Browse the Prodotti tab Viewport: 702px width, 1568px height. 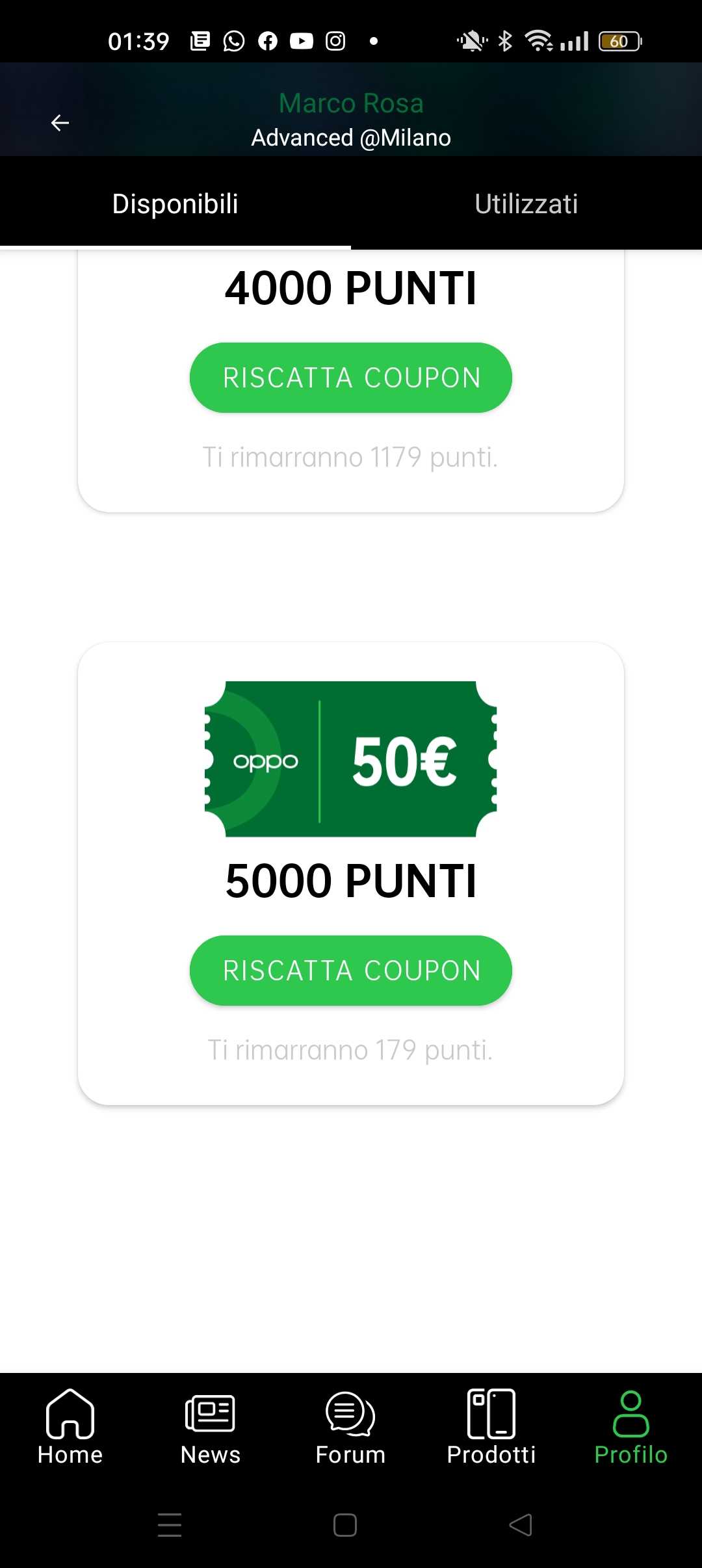point(491,1427)
